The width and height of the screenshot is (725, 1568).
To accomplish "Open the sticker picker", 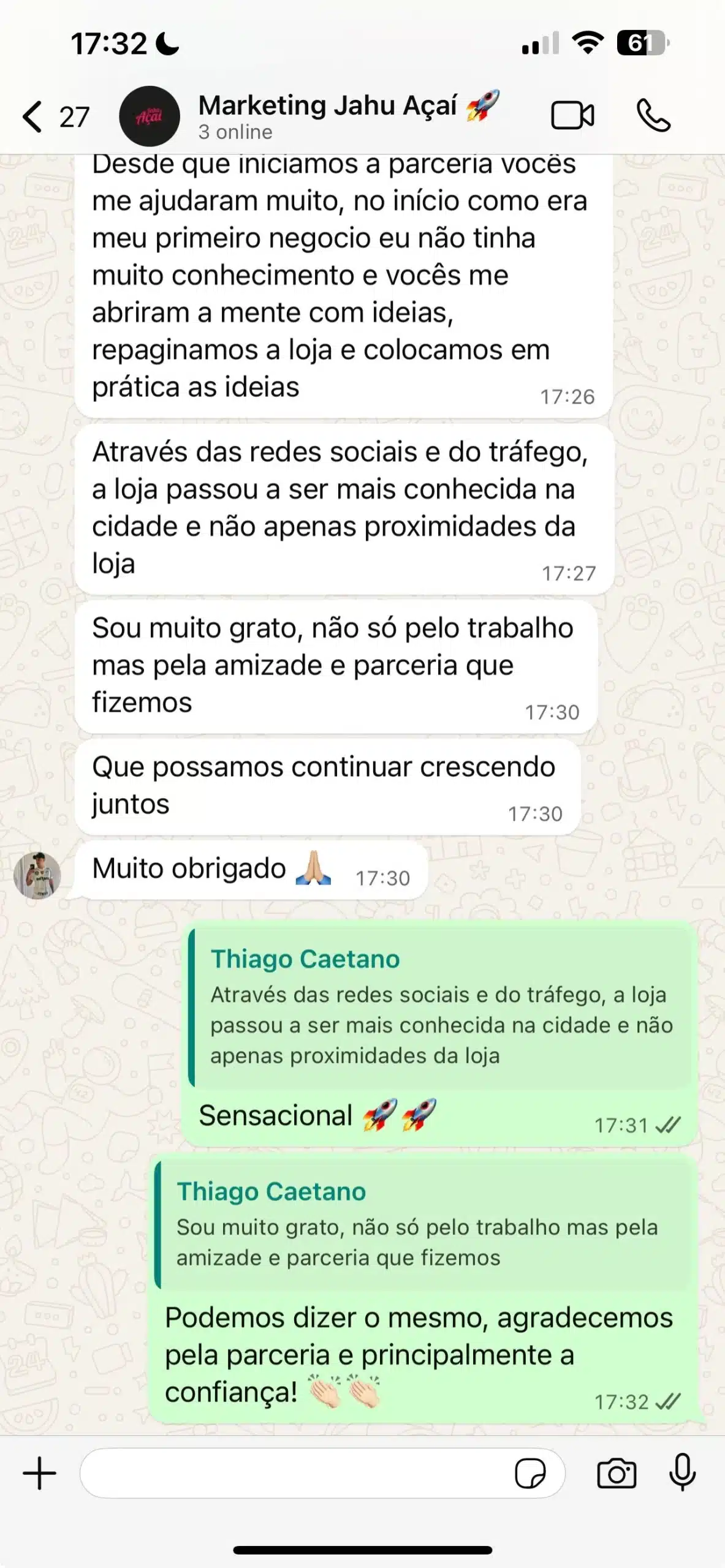I will click(x=530, y=1473).
